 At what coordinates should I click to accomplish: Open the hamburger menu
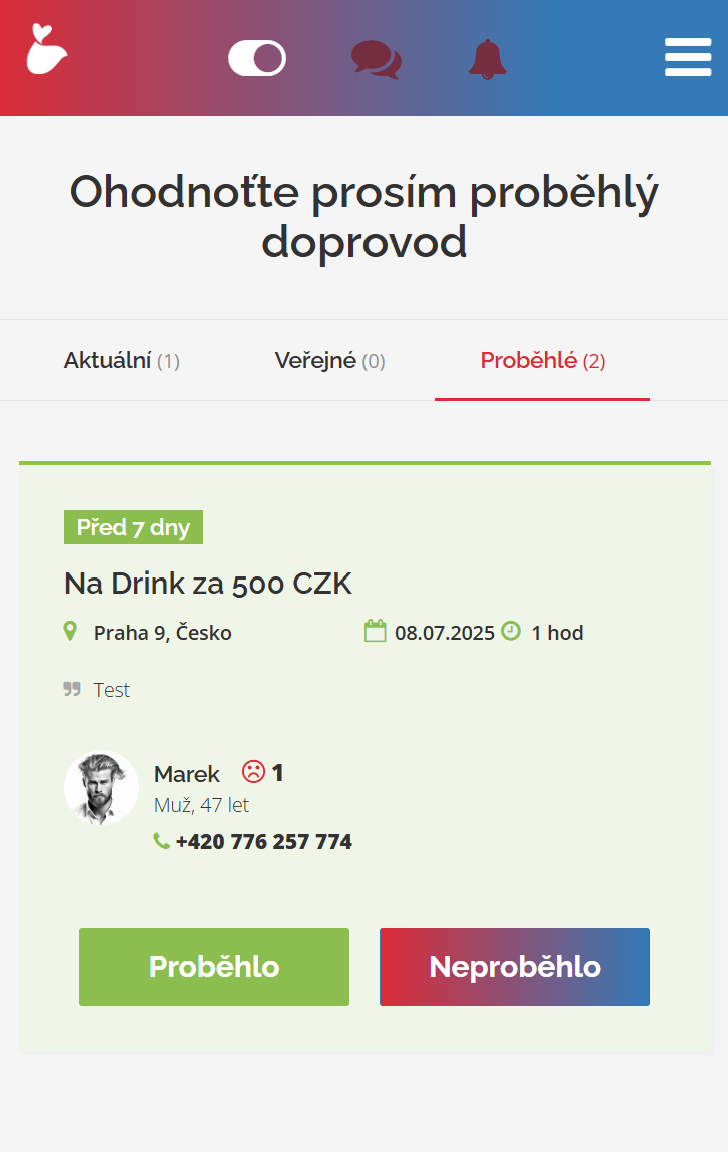(688, 57)
